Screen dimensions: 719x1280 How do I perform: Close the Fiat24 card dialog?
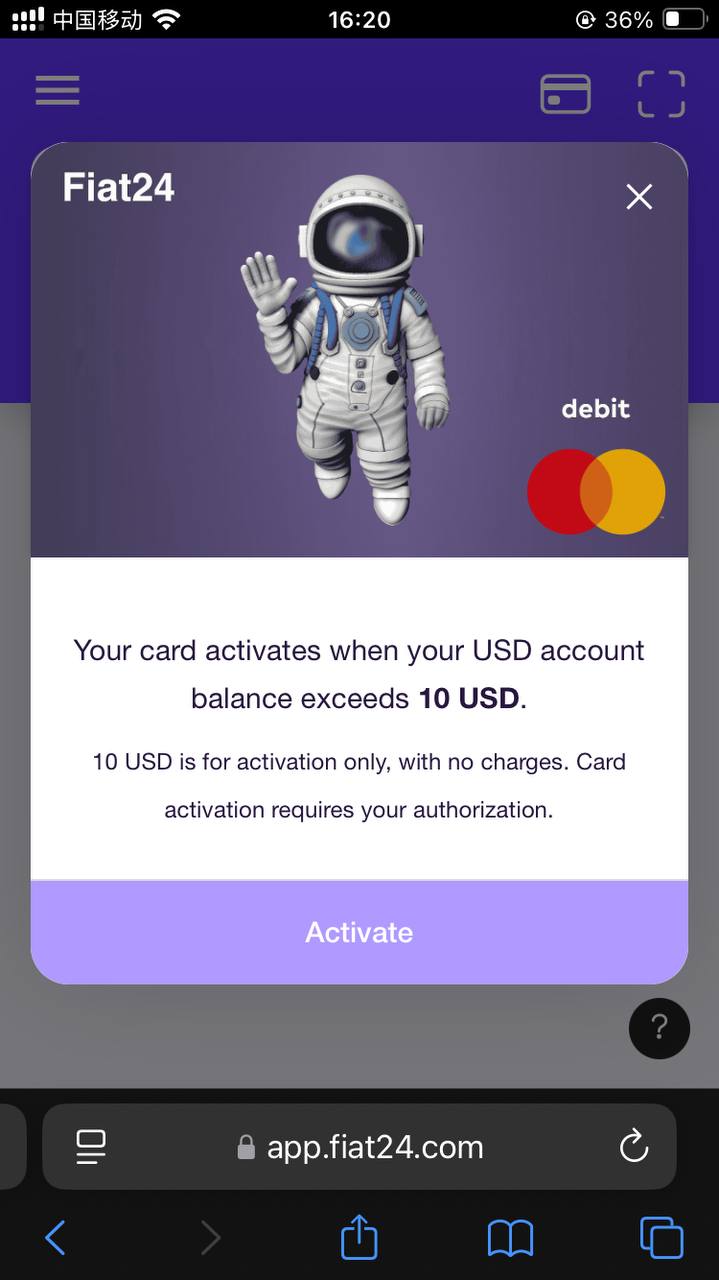click(639, 197)
